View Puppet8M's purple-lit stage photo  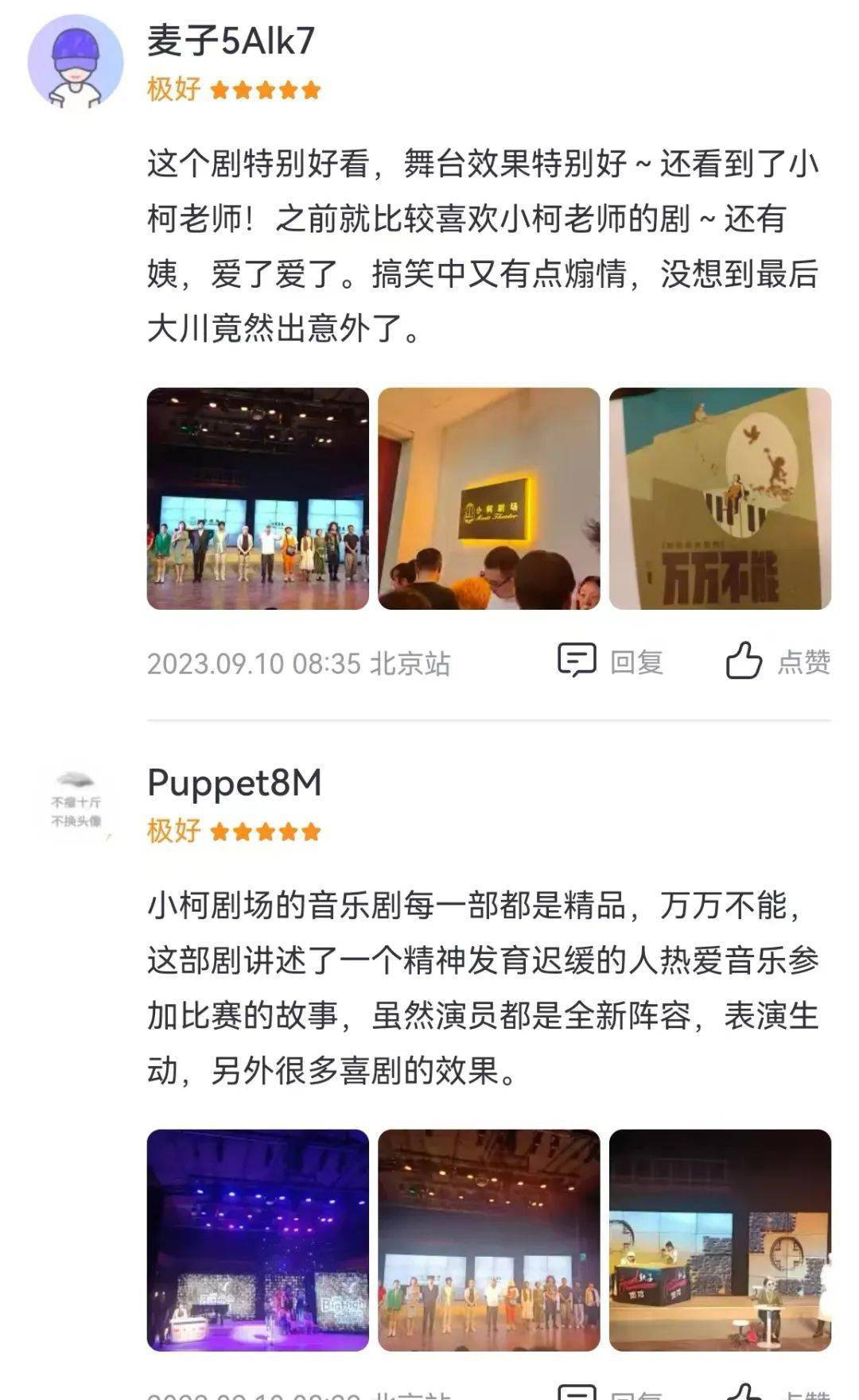pyautogui.click(x=258, y=1239)
